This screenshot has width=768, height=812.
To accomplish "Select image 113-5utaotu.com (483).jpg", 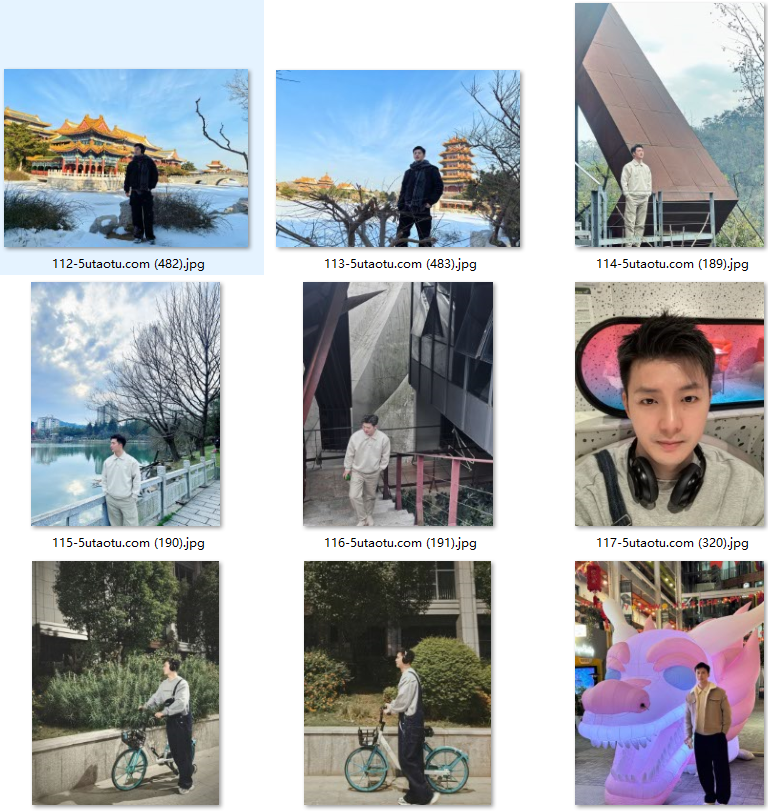I will [x=398, y=158].
